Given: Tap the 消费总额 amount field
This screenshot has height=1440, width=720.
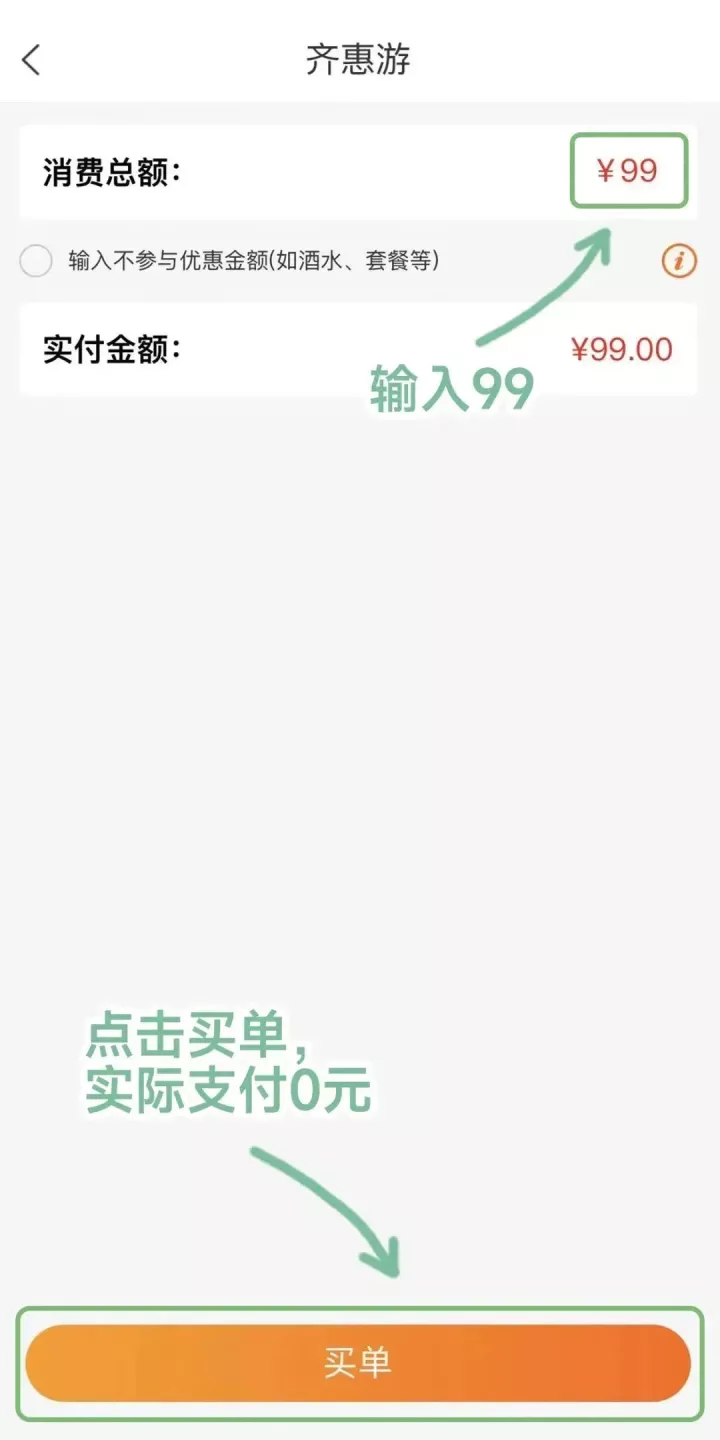Looking at the screenshot, I should tap(628, 171).
